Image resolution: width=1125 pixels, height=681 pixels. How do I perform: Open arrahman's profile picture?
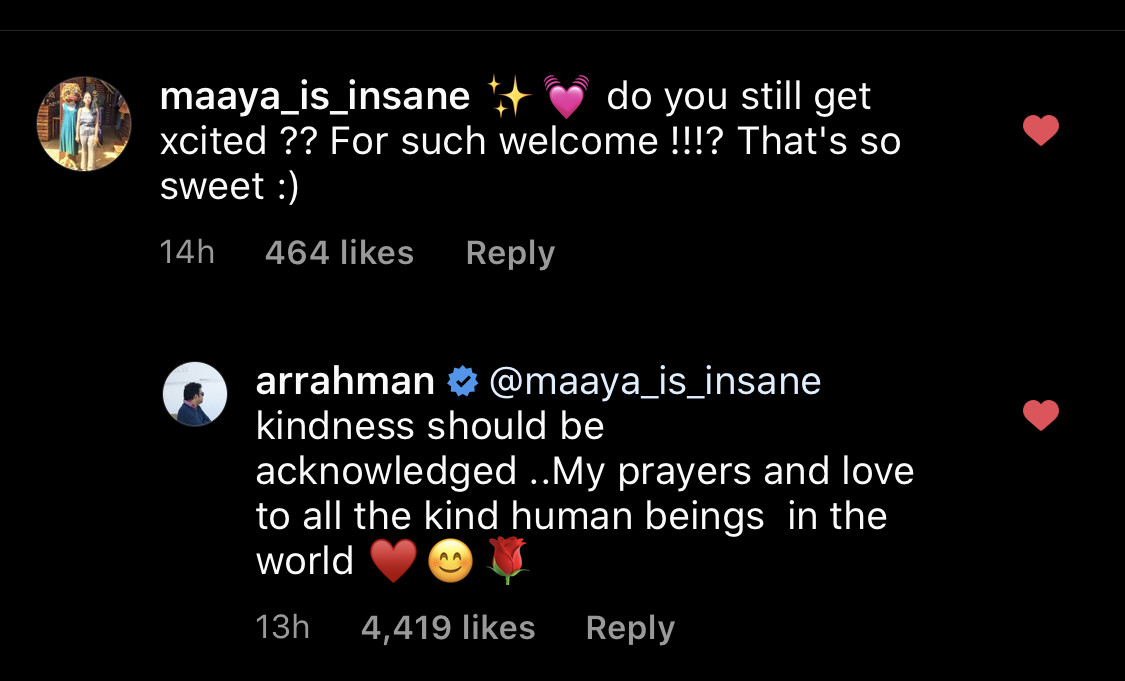click(x=195, y=394)
